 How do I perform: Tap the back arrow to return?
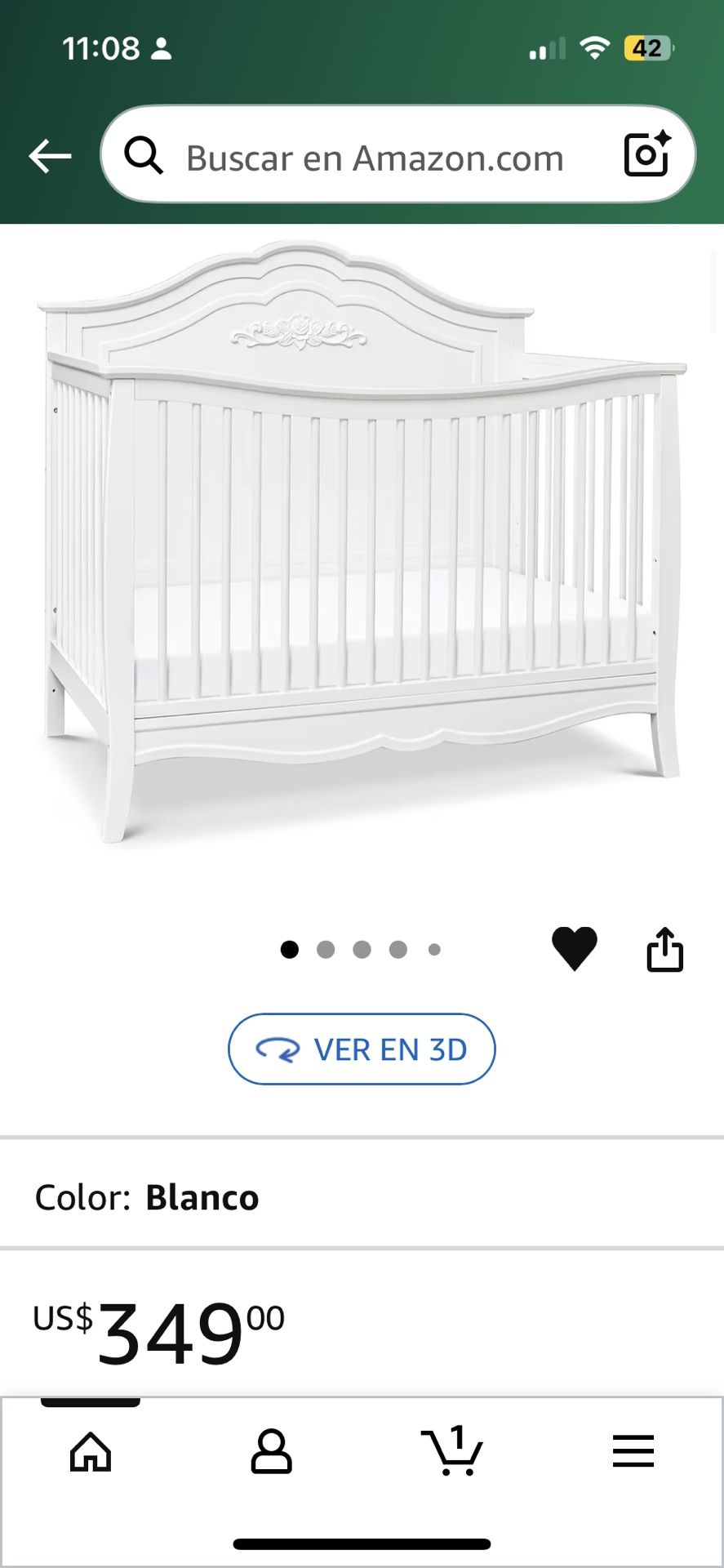click(49, 155)
